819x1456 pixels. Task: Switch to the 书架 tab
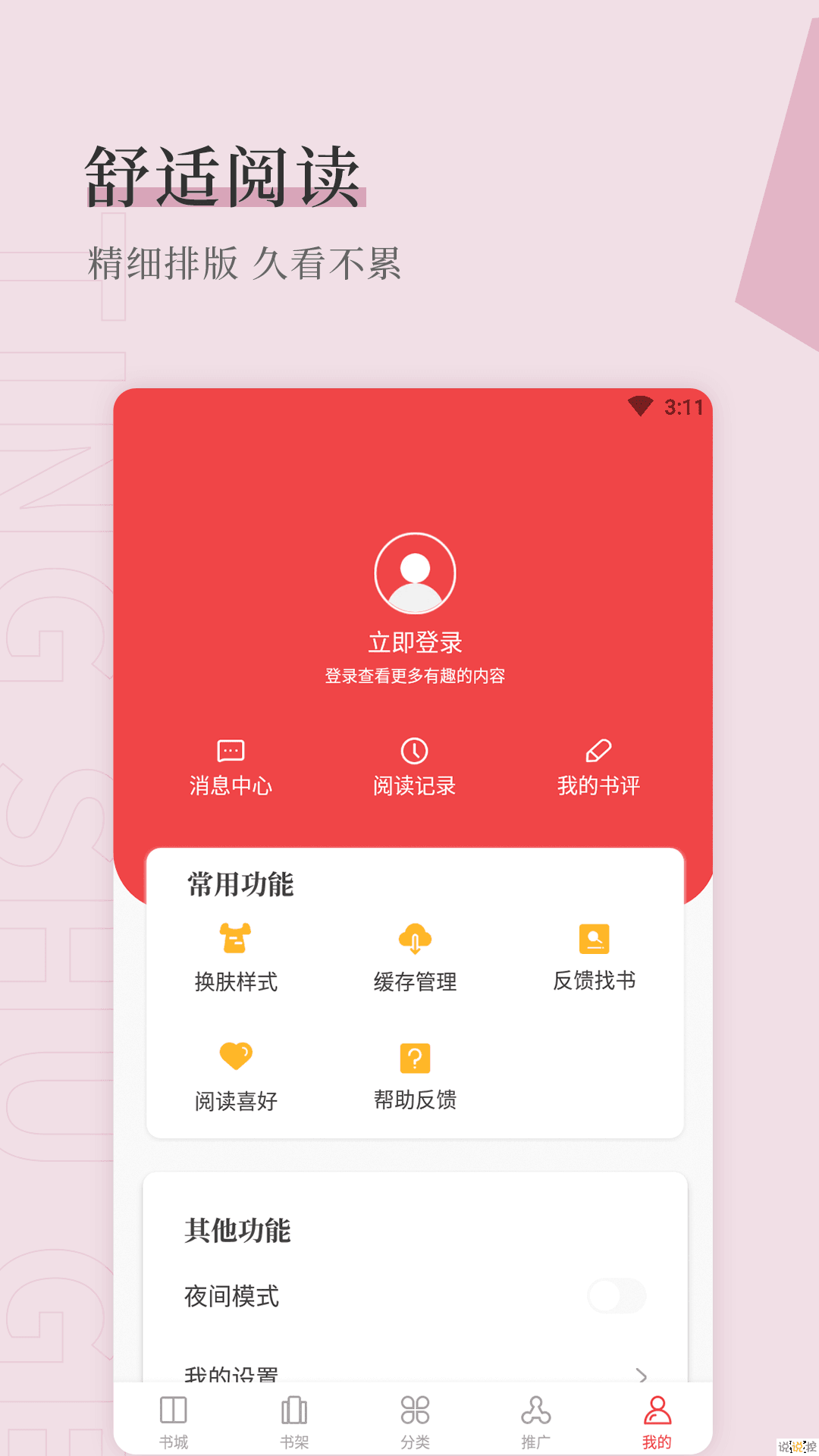point(293,1418)
